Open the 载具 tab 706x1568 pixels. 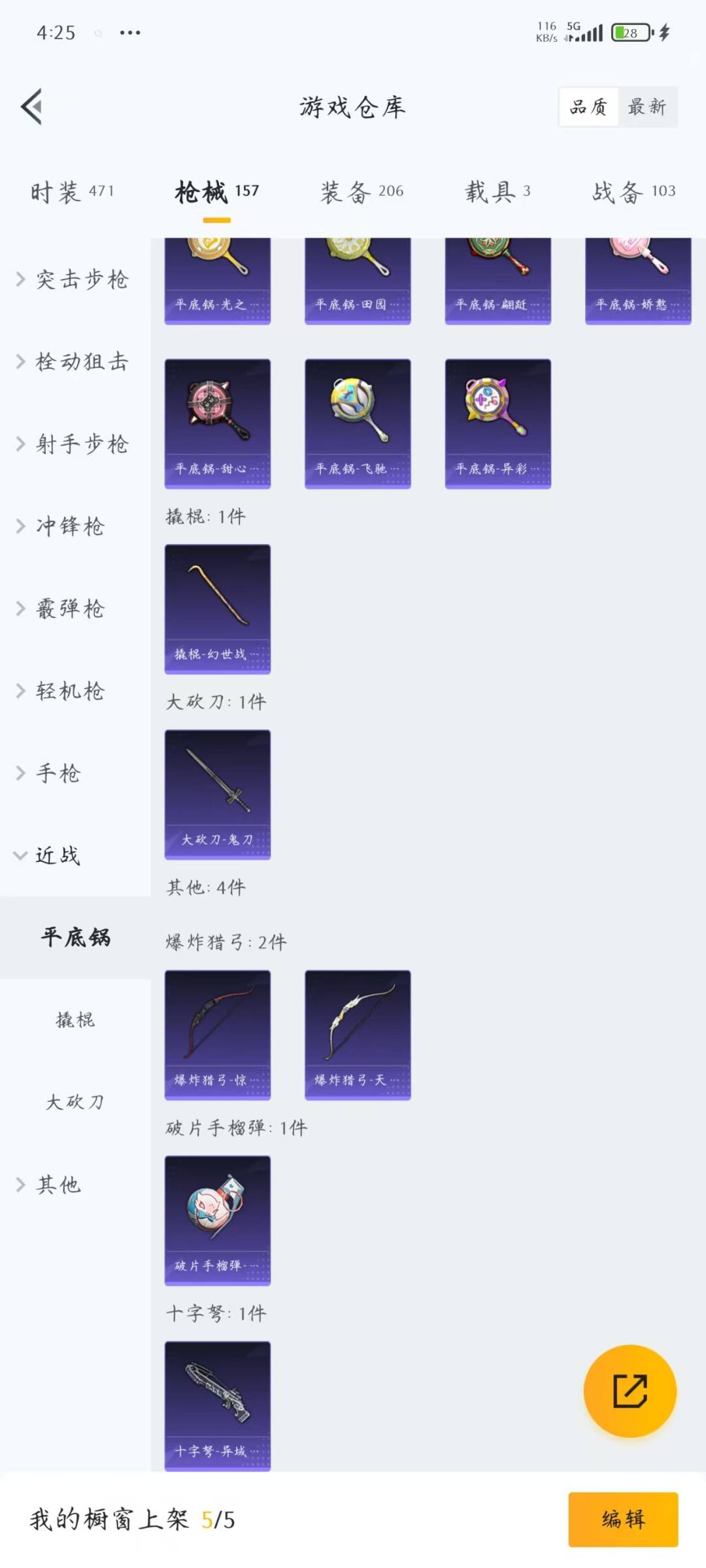(497, 191)
